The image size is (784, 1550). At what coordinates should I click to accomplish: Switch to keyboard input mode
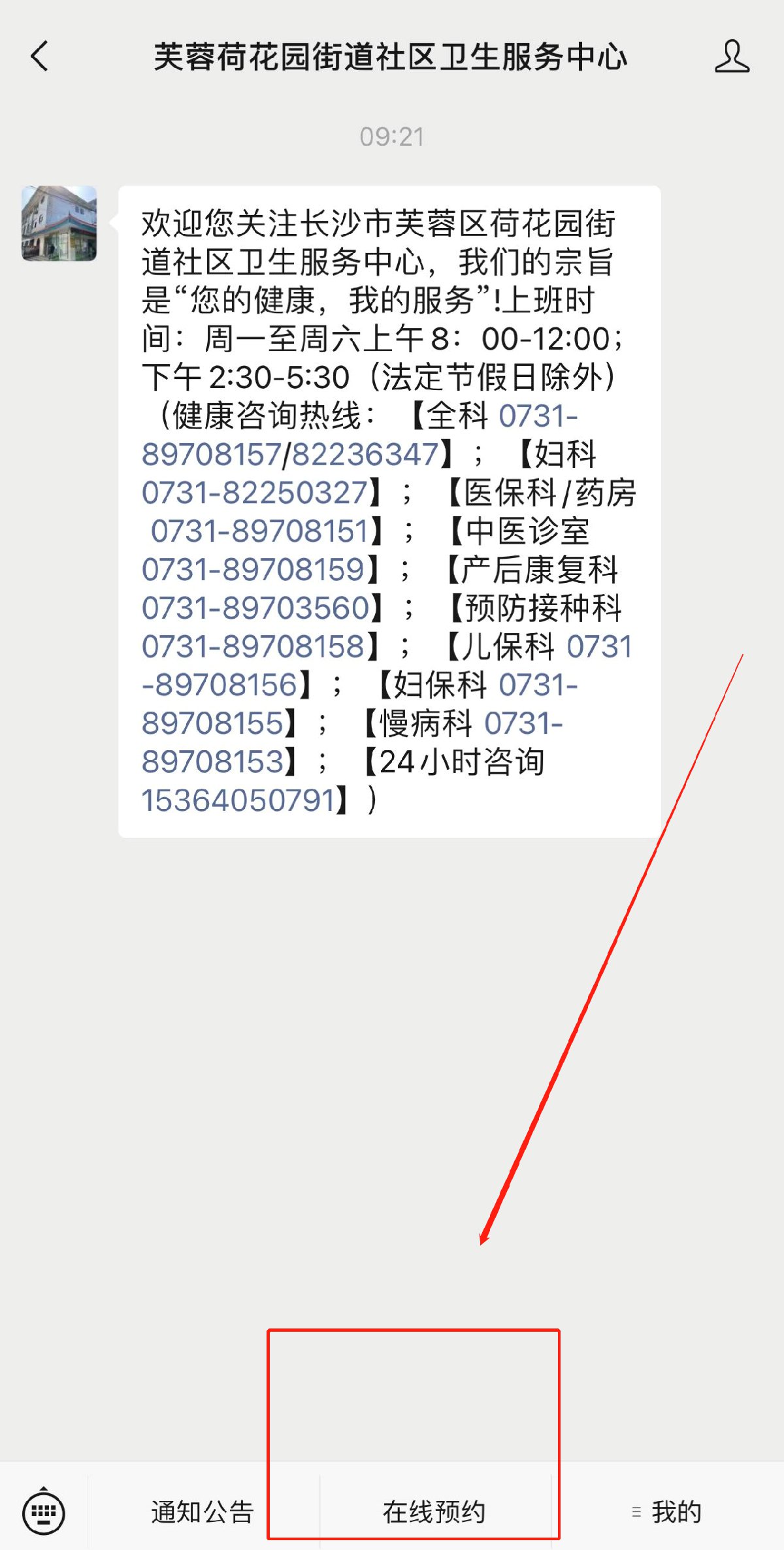(x=44, y=1511)
